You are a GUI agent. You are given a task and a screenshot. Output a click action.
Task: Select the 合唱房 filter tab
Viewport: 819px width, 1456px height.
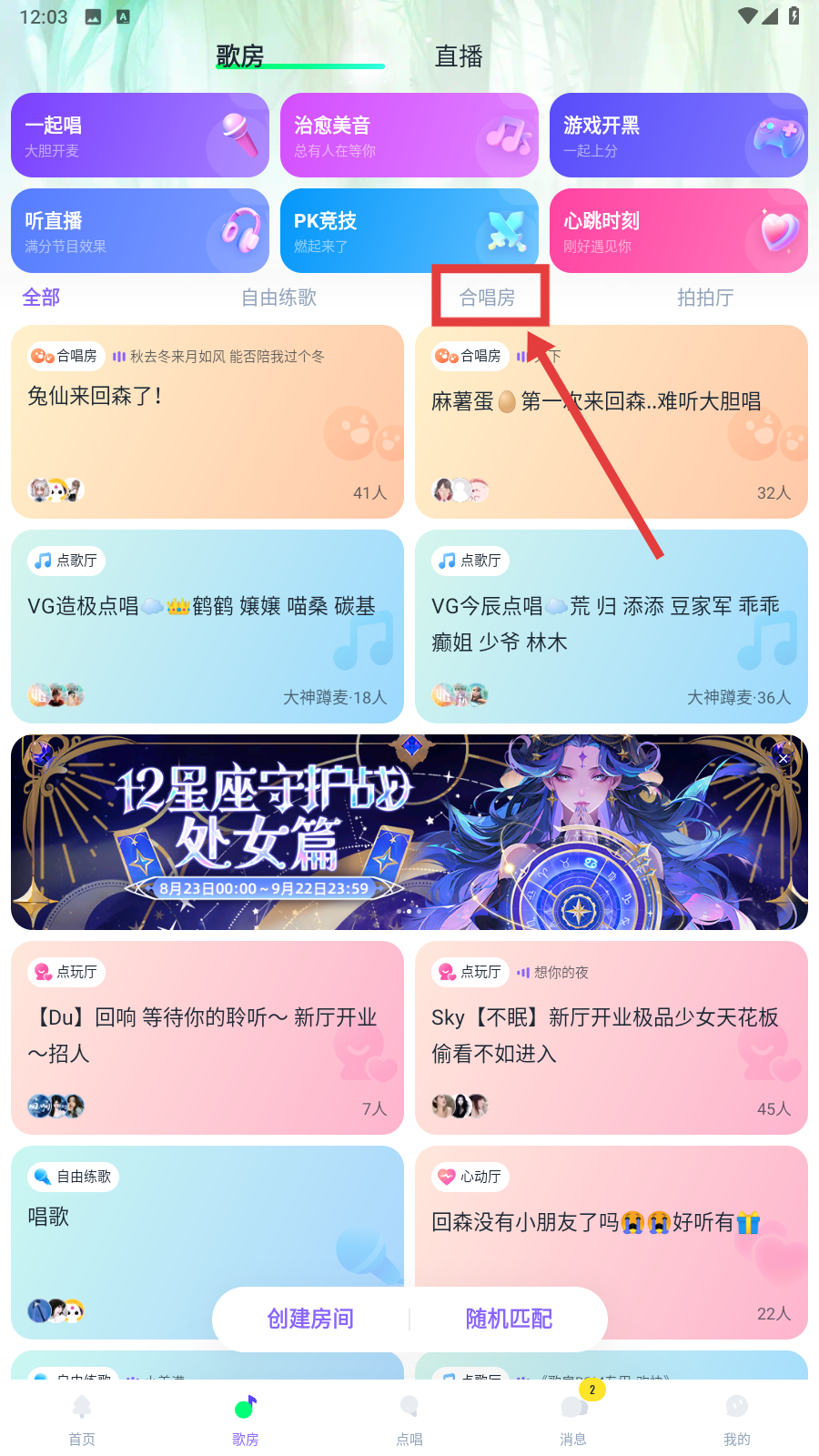[488, 298]
